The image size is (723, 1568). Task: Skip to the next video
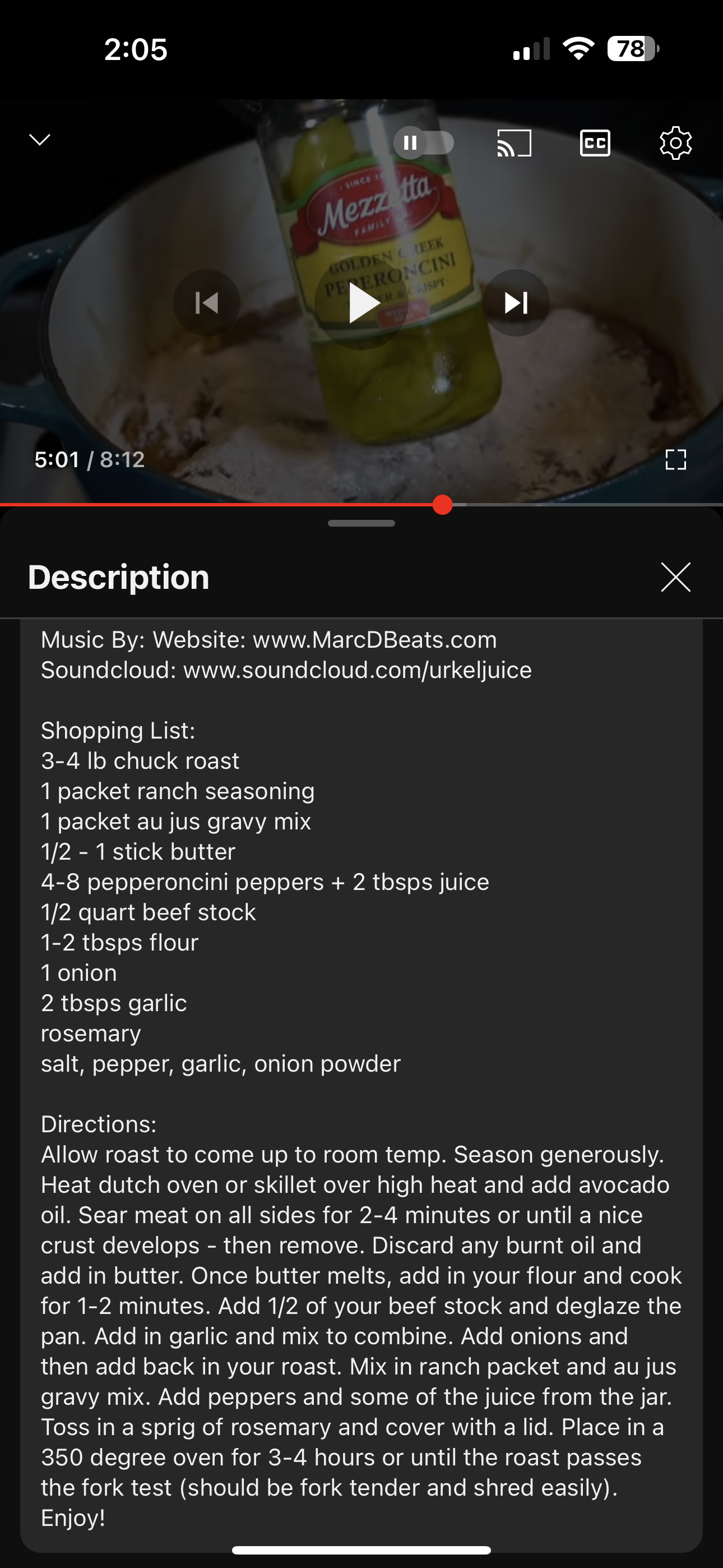click(516, 302)
